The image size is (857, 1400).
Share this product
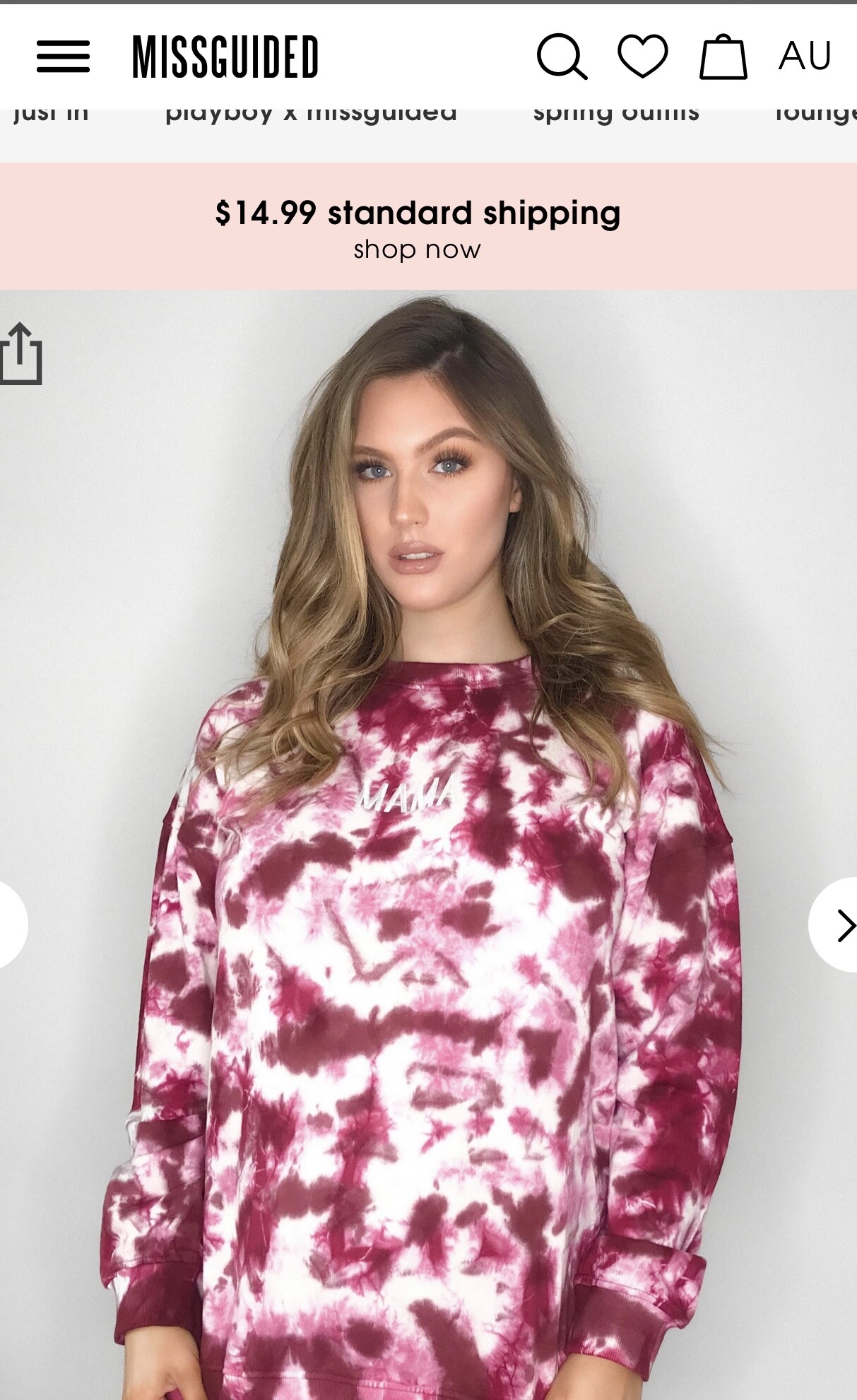21,353
